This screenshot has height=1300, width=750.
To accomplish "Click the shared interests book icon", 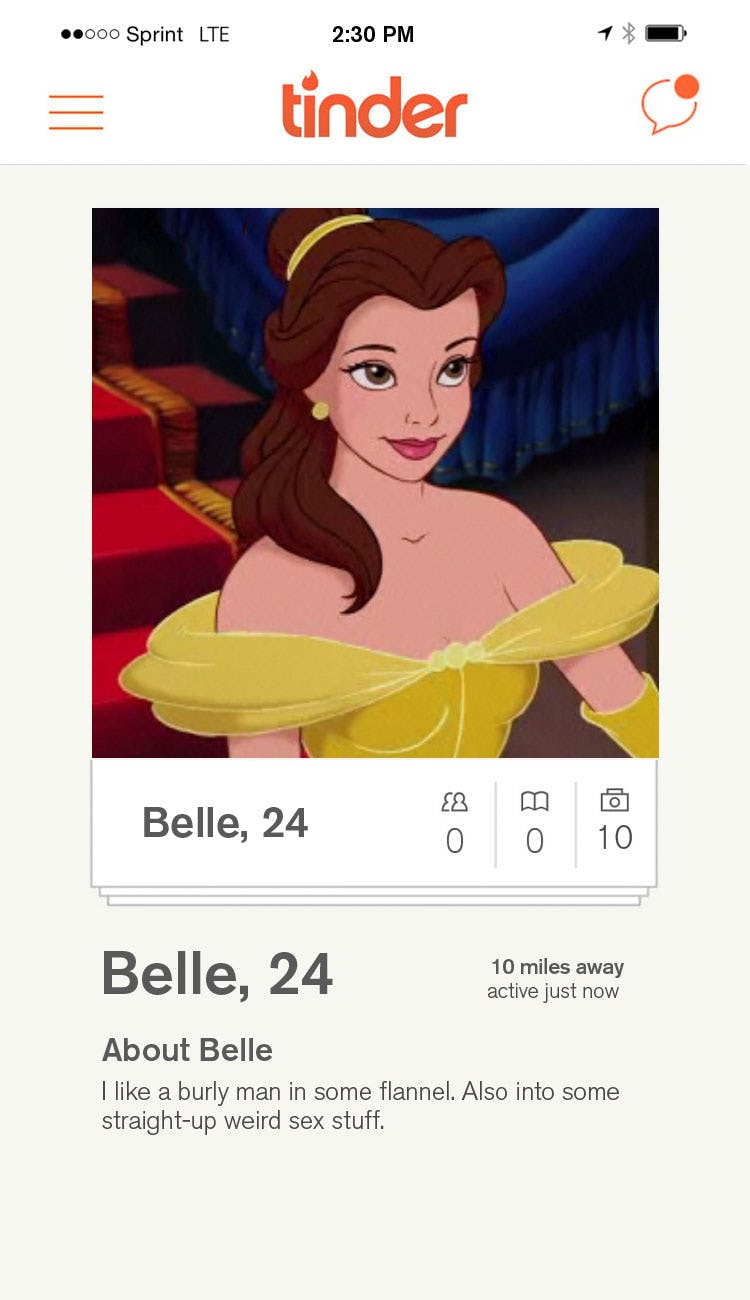I will pos(535,801).
